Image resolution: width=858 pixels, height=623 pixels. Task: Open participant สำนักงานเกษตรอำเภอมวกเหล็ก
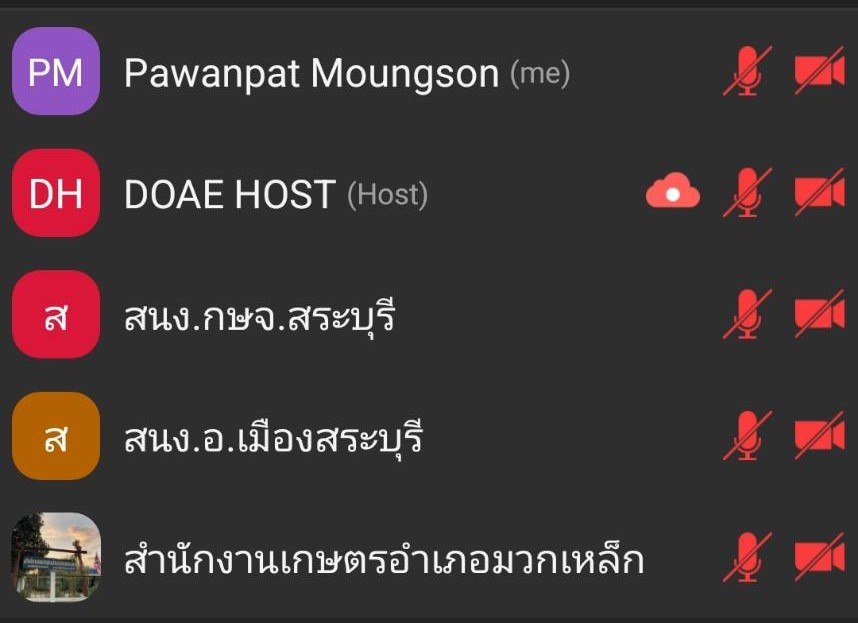(x=383, y=559)
